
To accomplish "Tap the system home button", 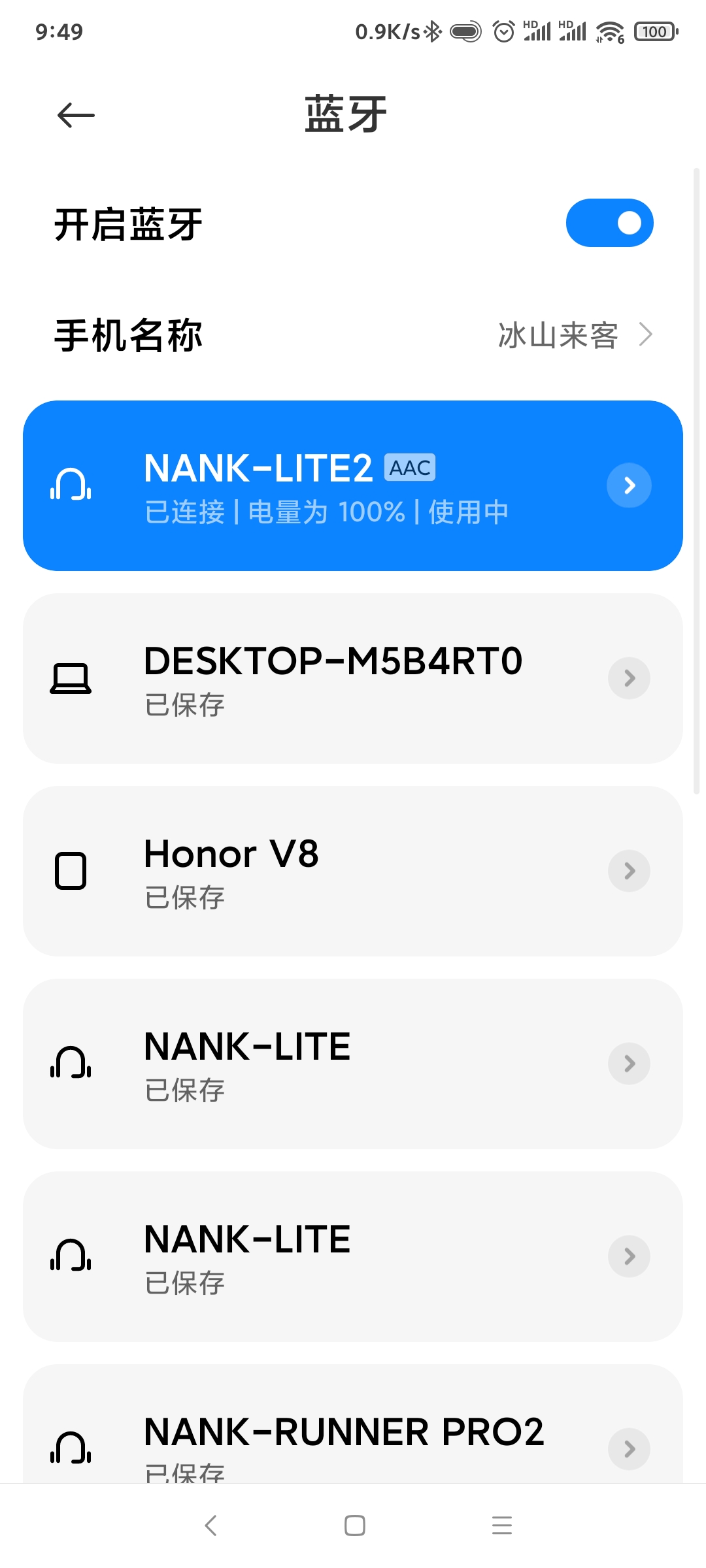I will pyautogui.click(x=354, y=1526).
